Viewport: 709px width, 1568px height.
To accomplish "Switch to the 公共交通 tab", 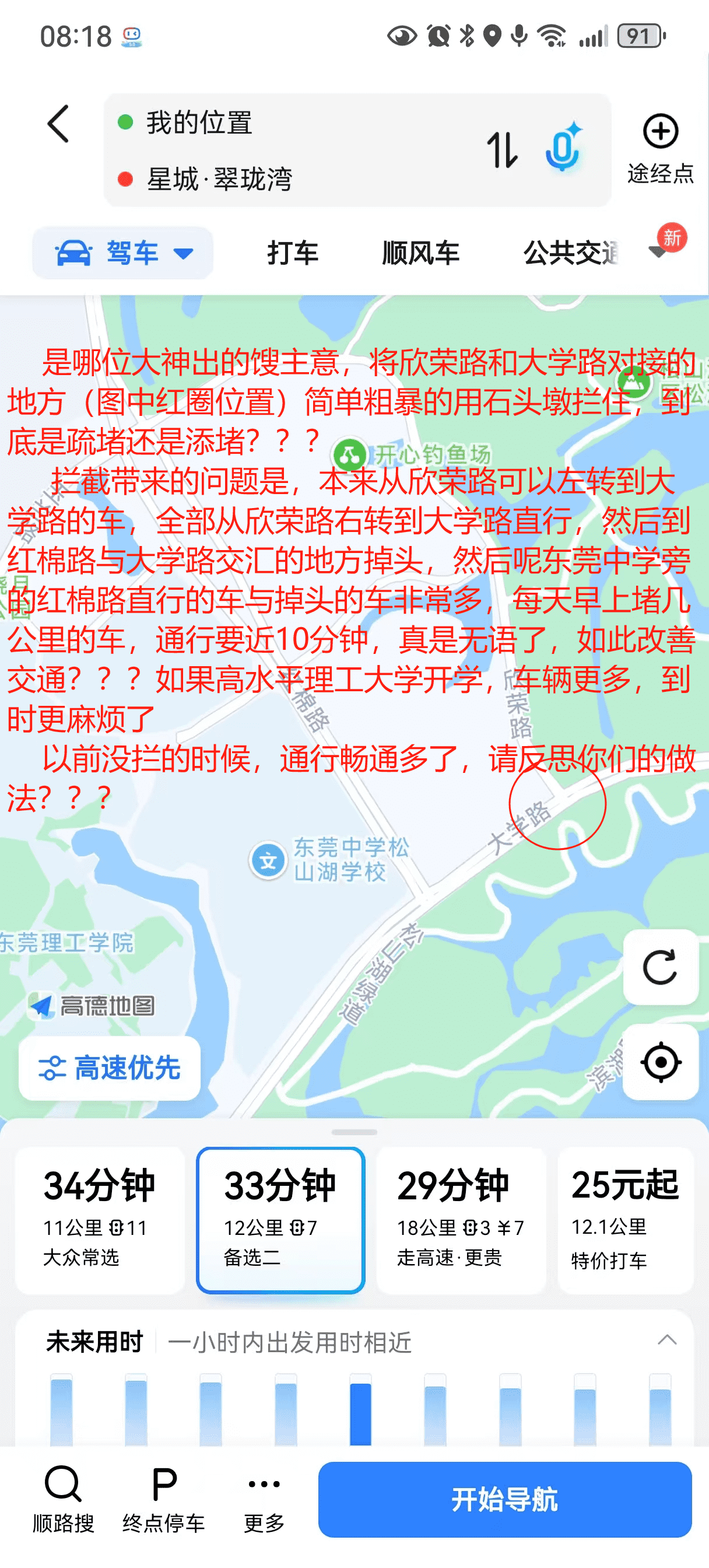I will point(570,253).
